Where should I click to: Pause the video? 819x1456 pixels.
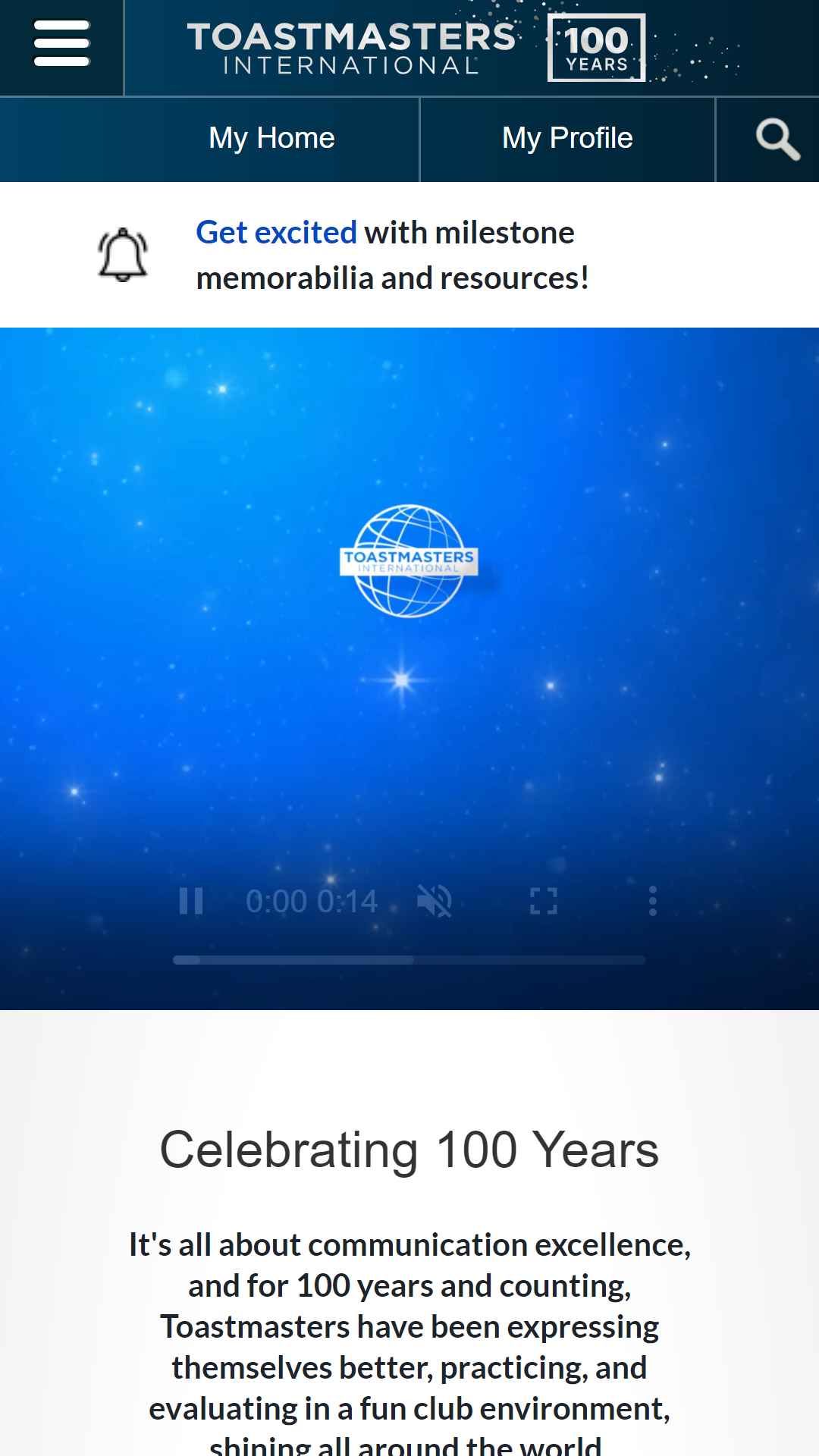coord(191,902)
